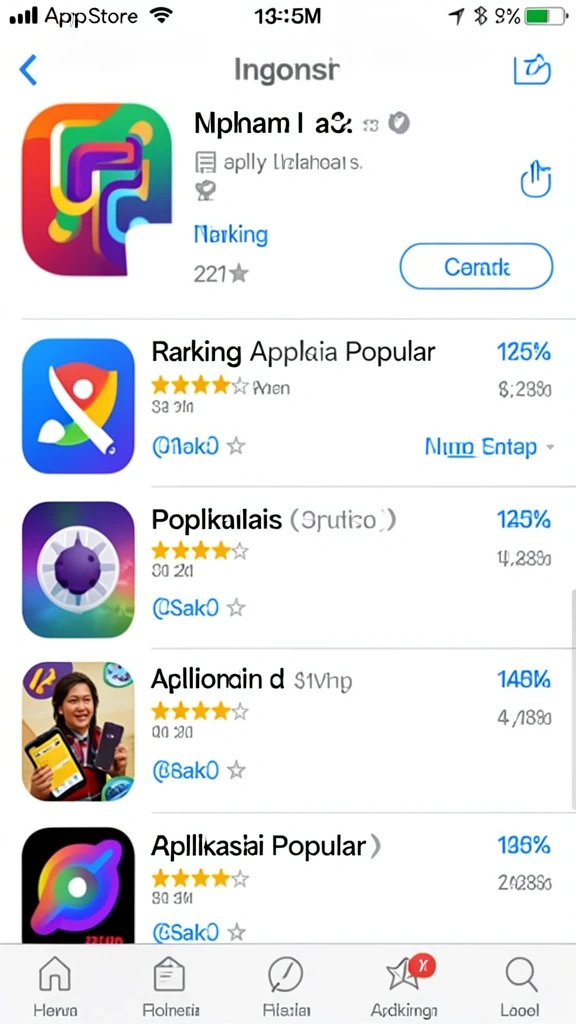
Task: Tap the large colorful featured app icon
Action: 97,189
